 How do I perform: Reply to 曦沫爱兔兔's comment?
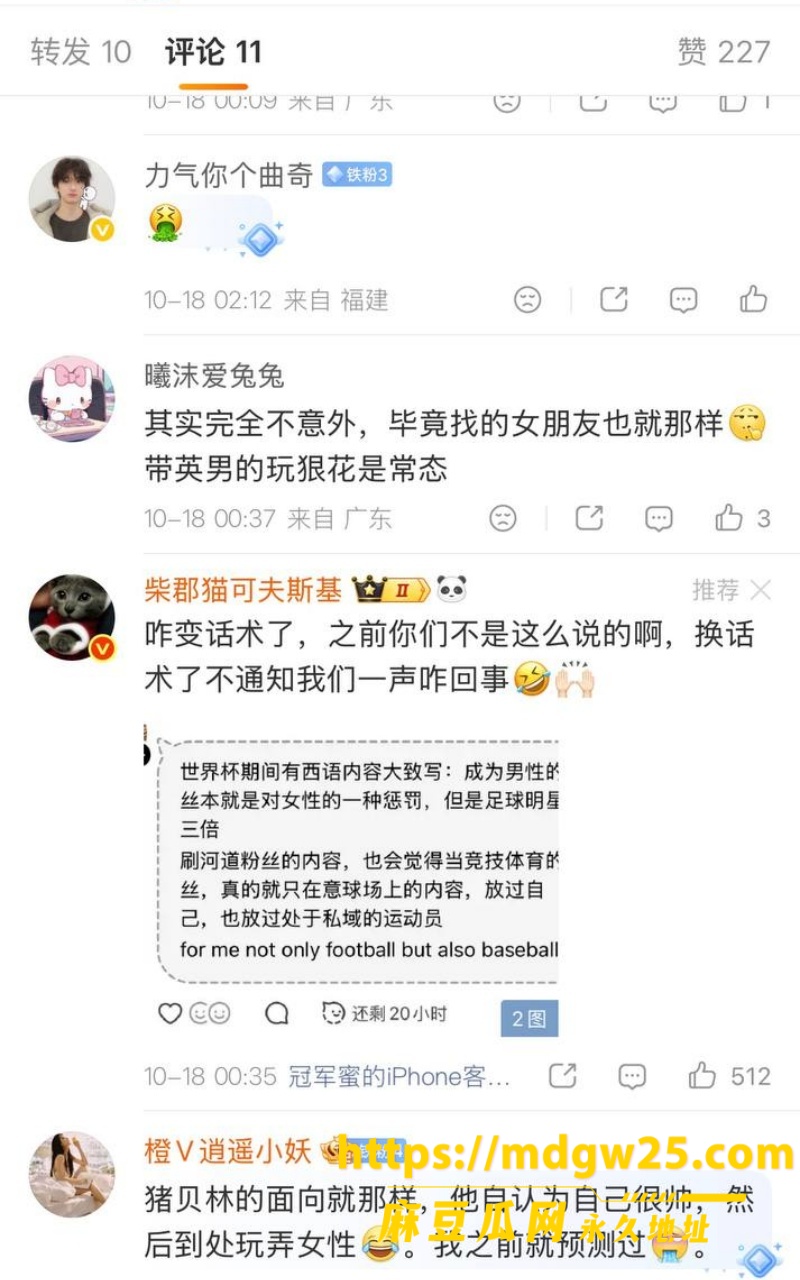tap(659, 518)
